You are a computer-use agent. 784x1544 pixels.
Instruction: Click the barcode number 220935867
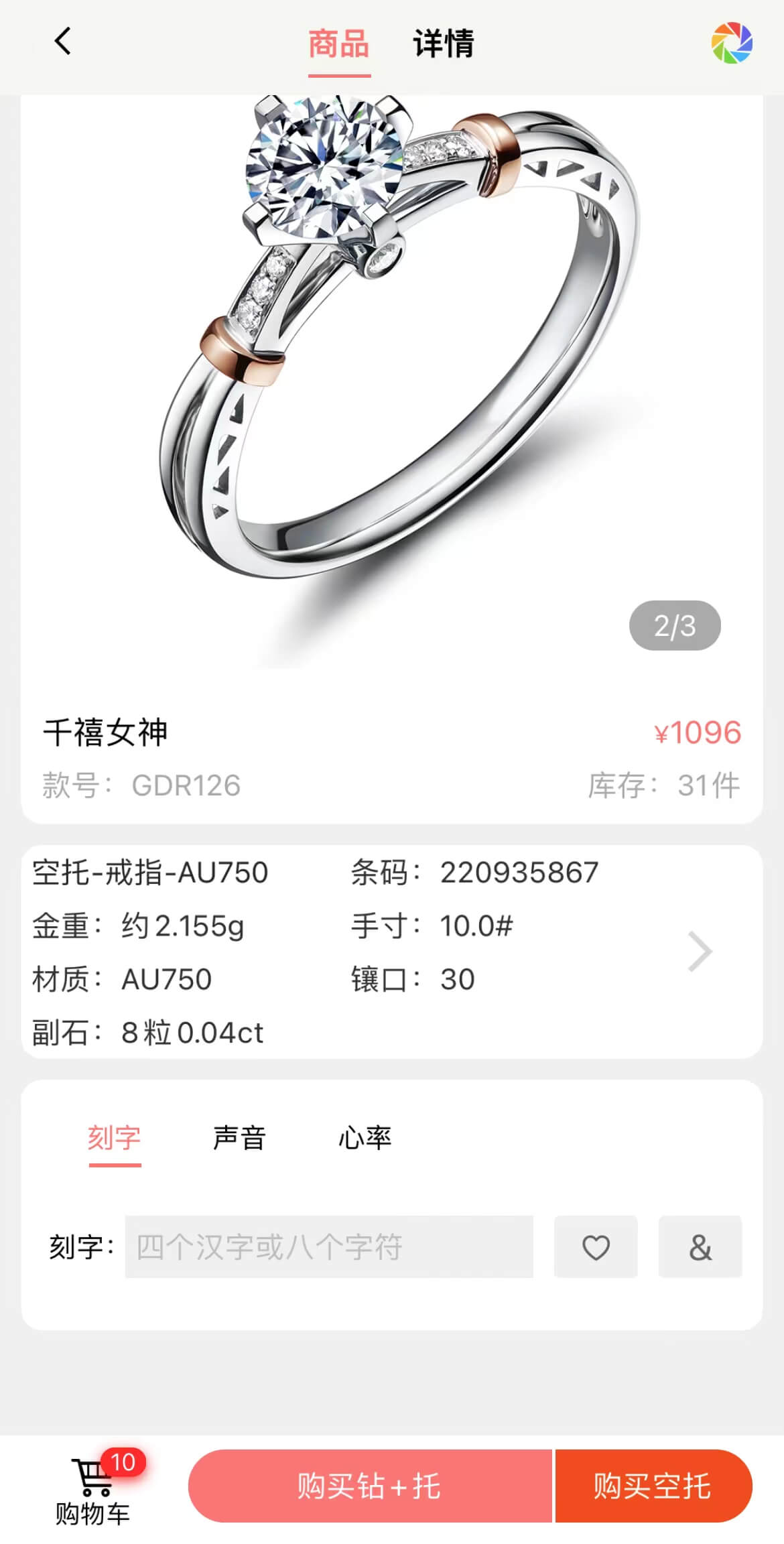[521, 871]
